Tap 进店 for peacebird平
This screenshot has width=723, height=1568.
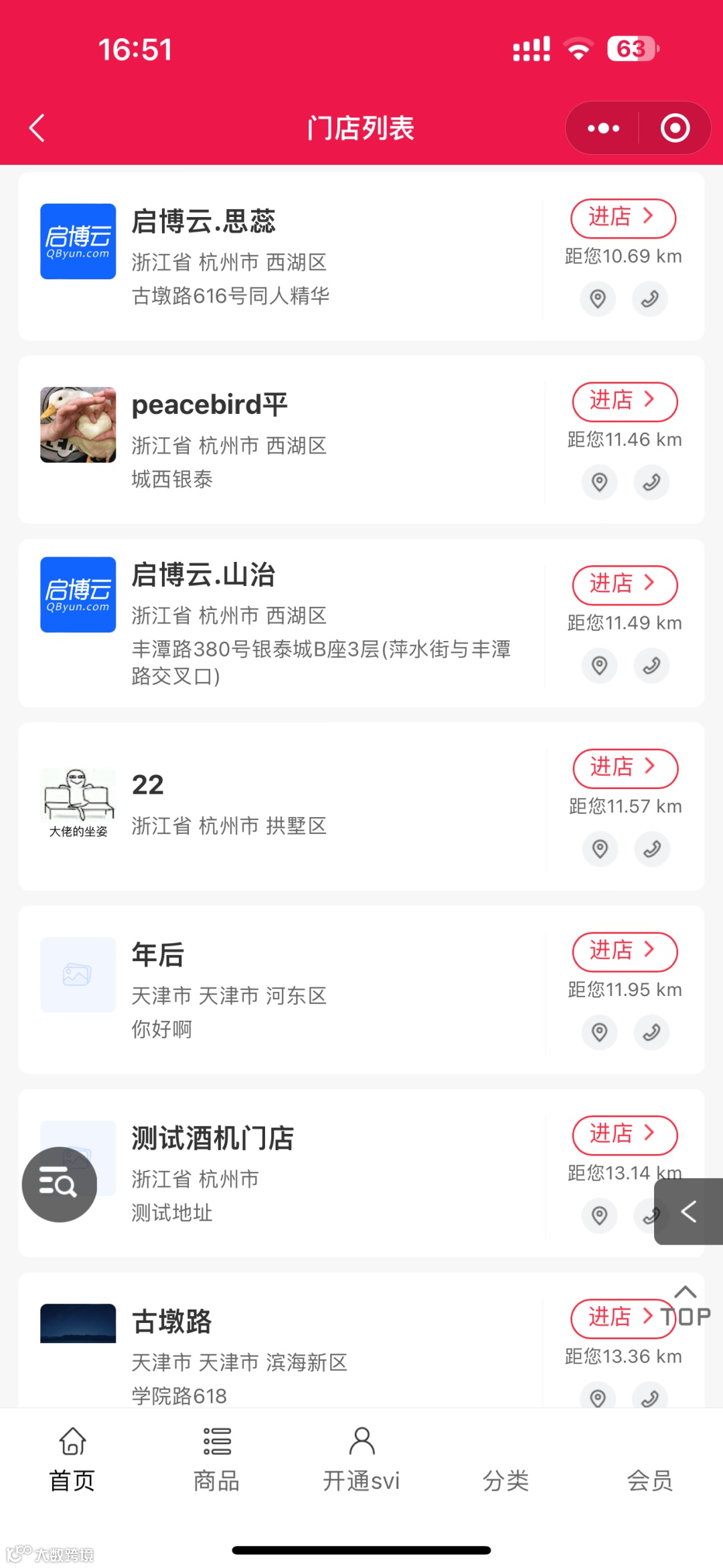tap(624, 401)
